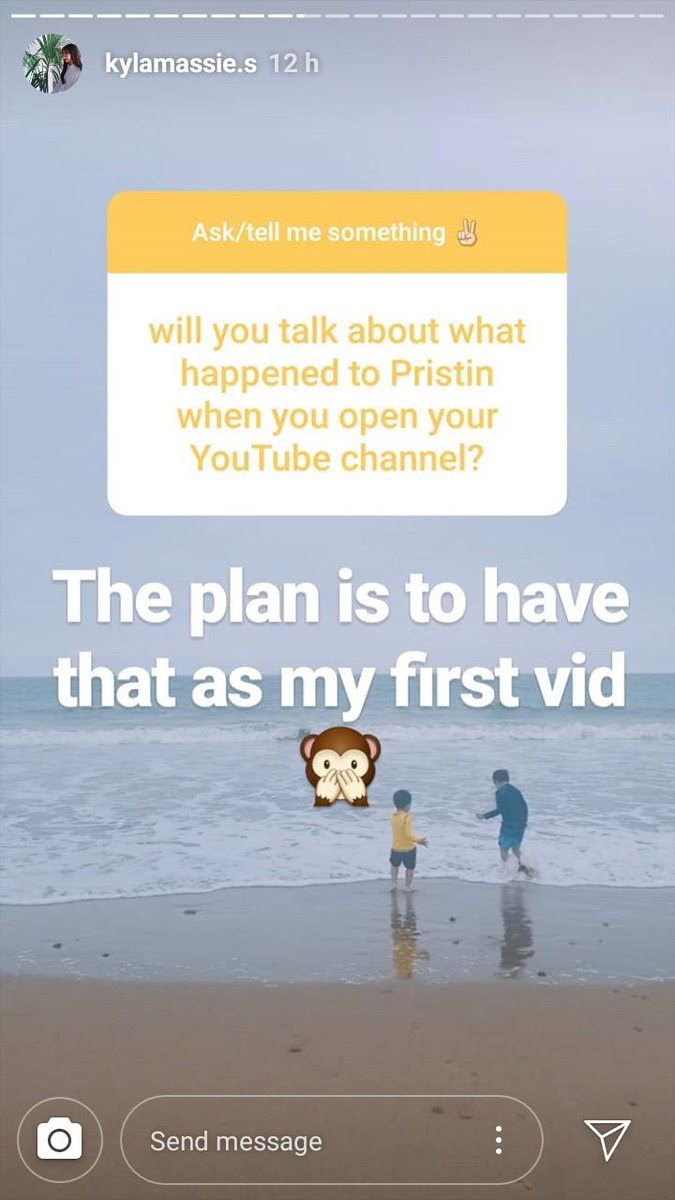Screen dimensions: 675x1200
Task: Open kylamassie.s profile avatar
Action: [52, 63]
